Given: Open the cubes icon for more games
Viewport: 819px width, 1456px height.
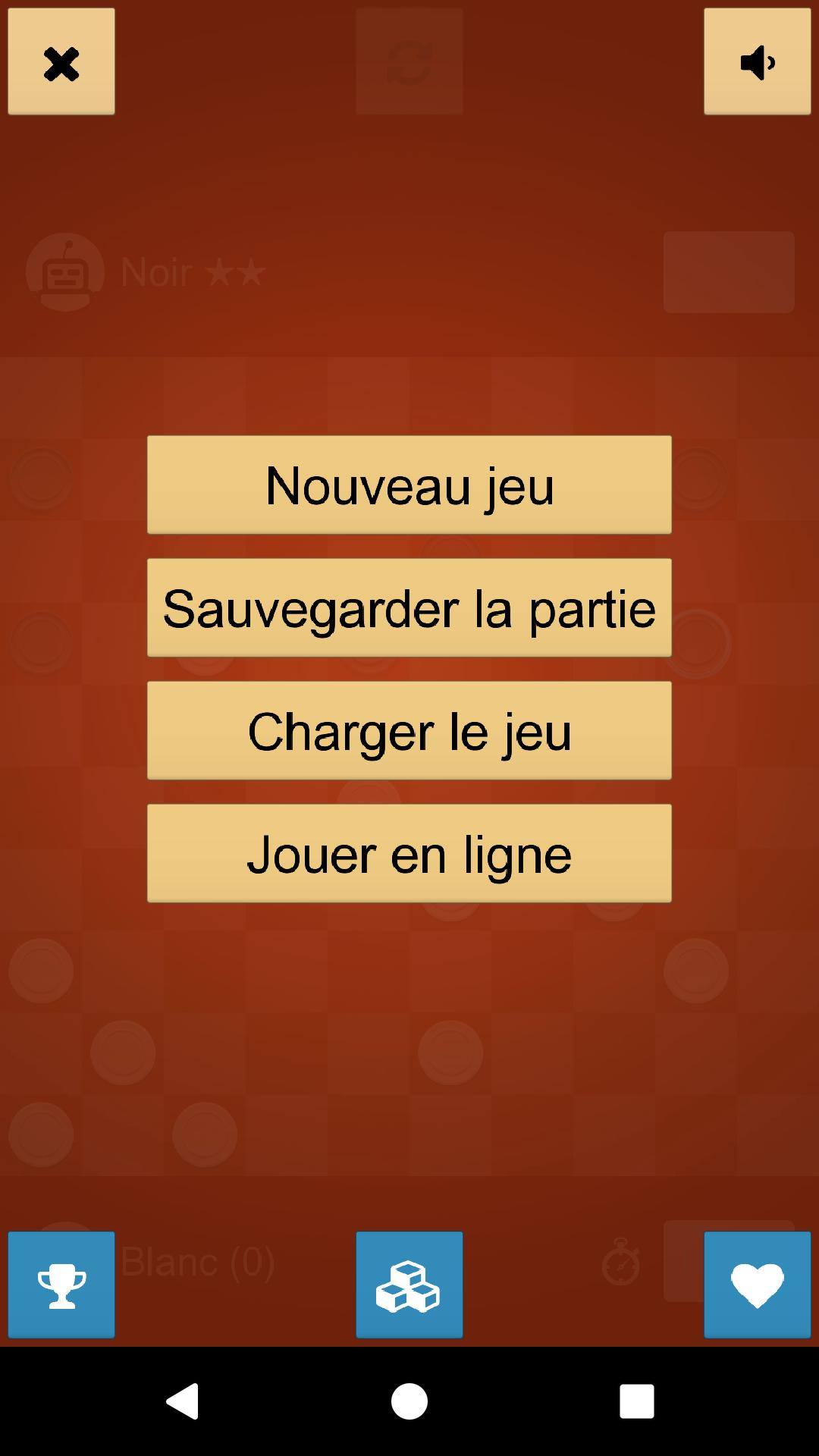Looking at the screenshot, I should click(409, 1285).
